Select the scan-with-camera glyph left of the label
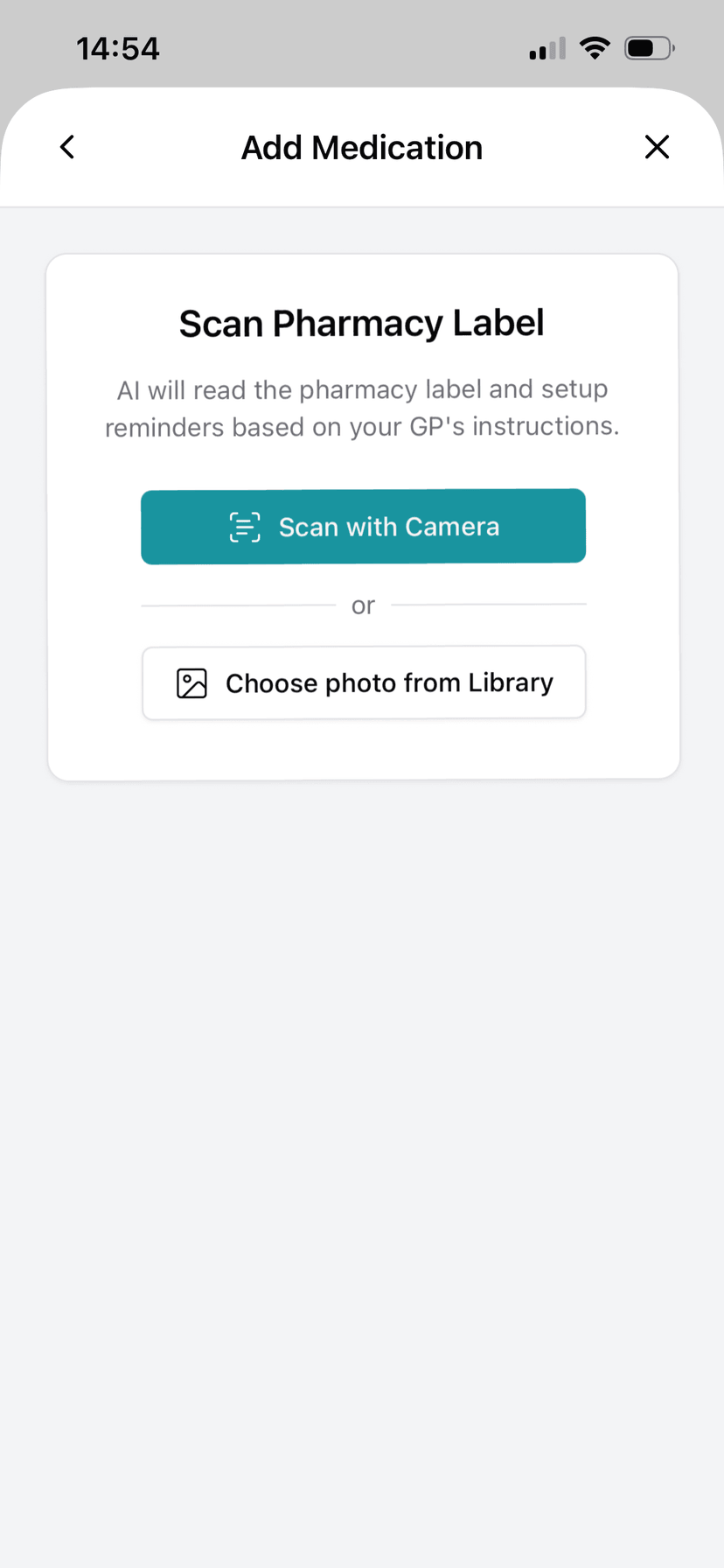 pyautogui.click(x=243, y=527)
